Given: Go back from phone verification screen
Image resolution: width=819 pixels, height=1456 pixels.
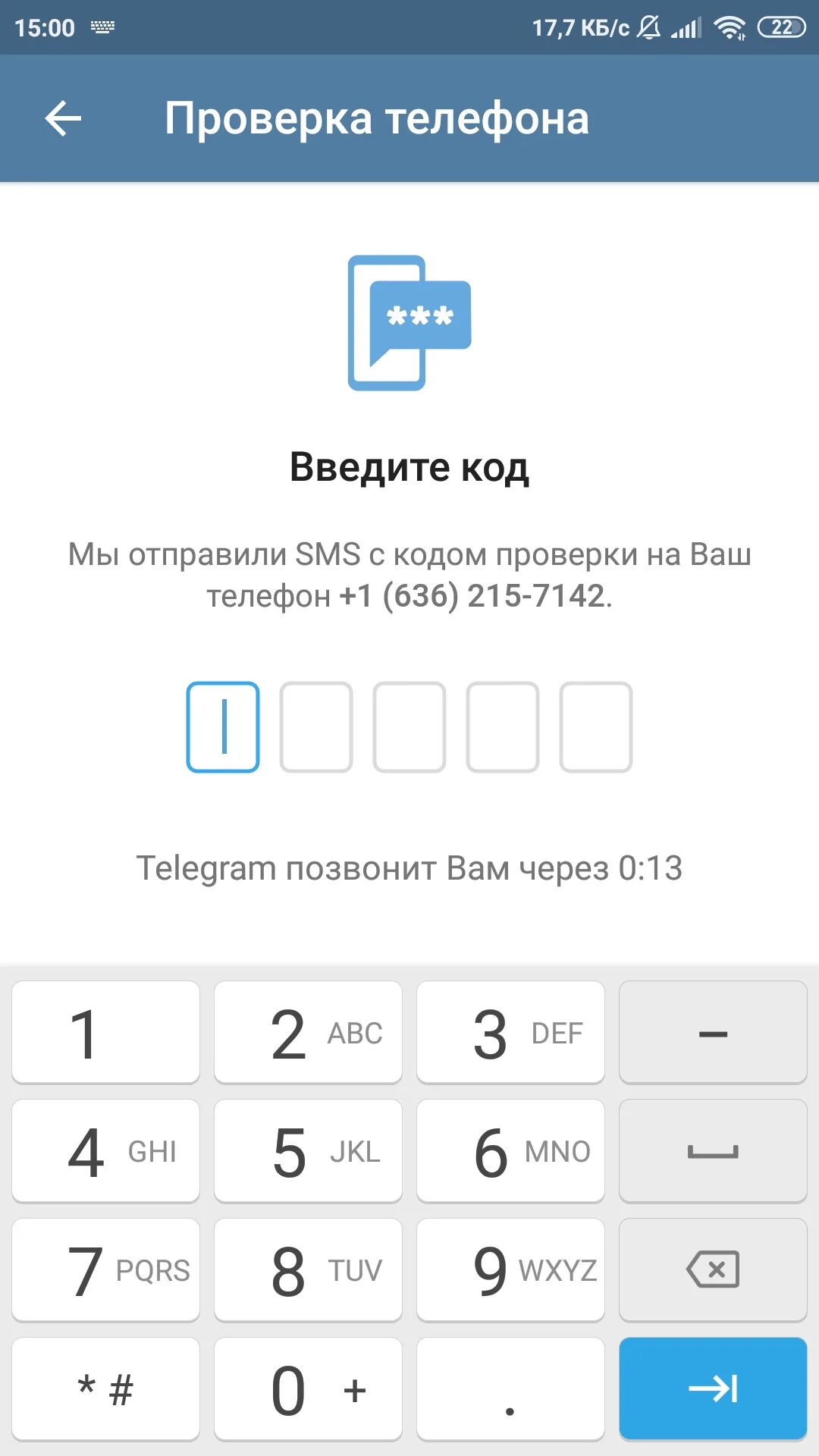Looking at the screenshot, I should click(x=63, y=118).
